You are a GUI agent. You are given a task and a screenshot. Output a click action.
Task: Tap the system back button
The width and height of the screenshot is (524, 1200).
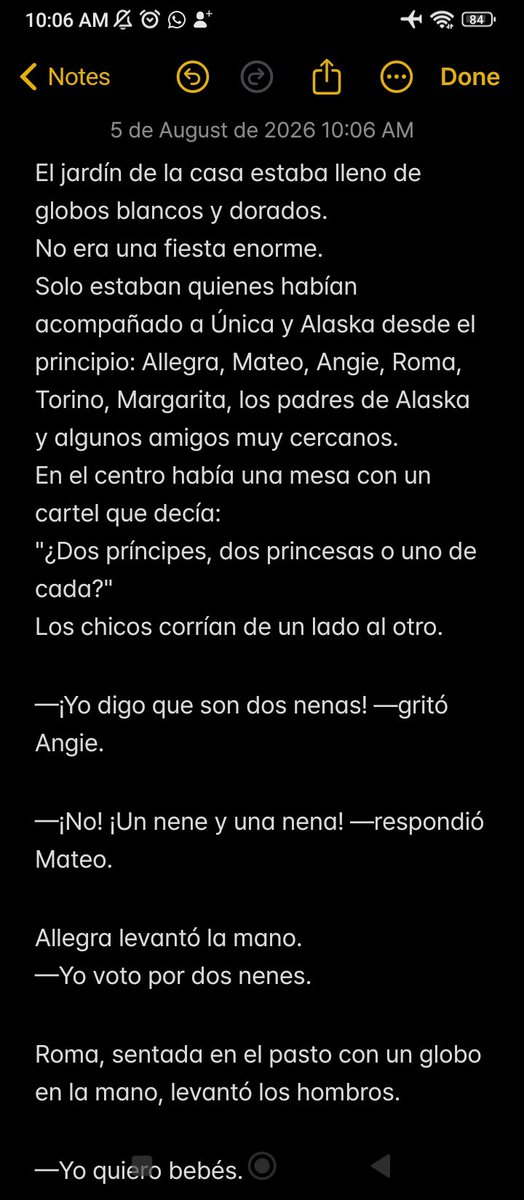(380, 1166)
